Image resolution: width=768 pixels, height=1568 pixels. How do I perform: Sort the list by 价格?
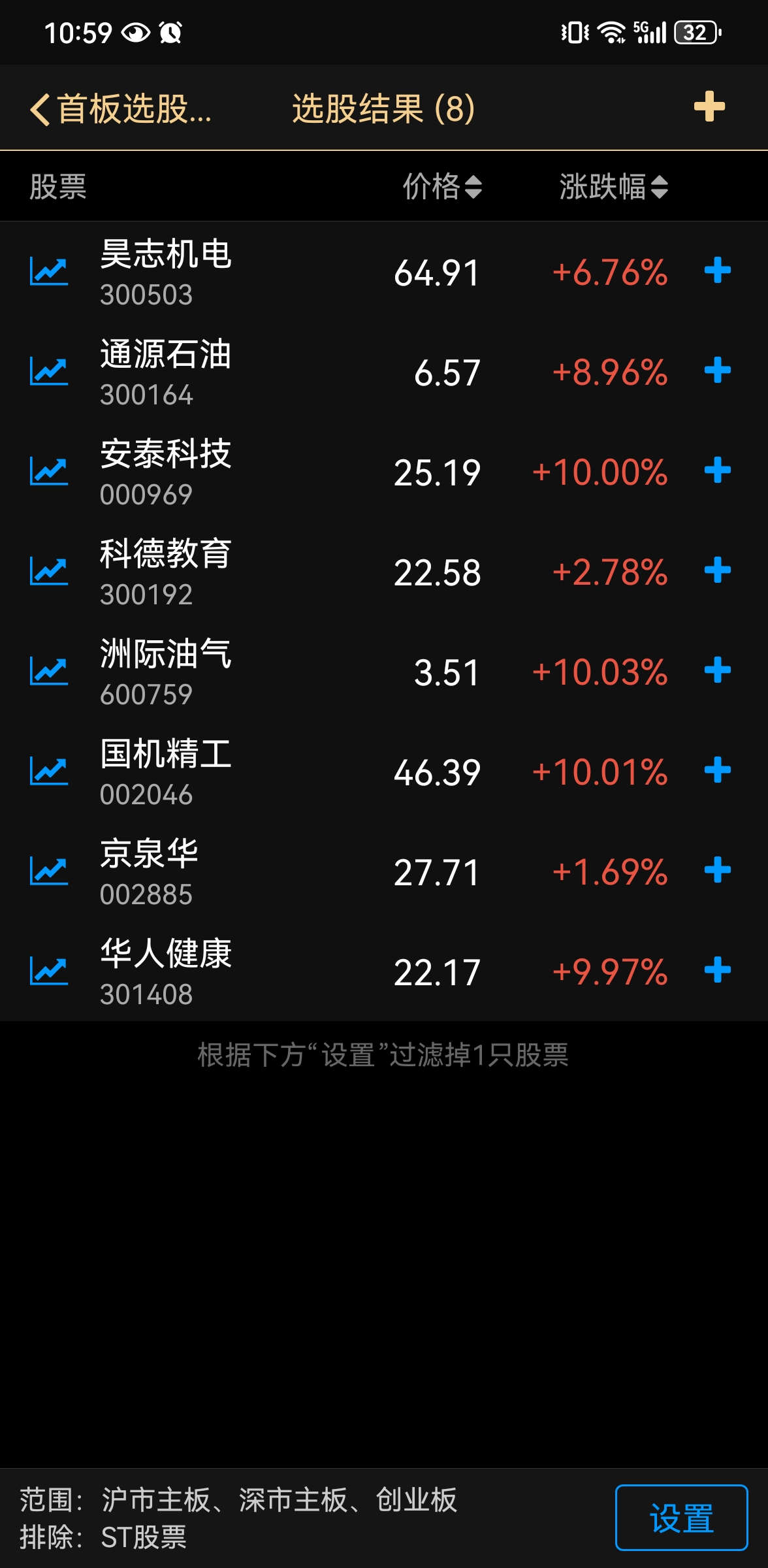click(441, 187)
